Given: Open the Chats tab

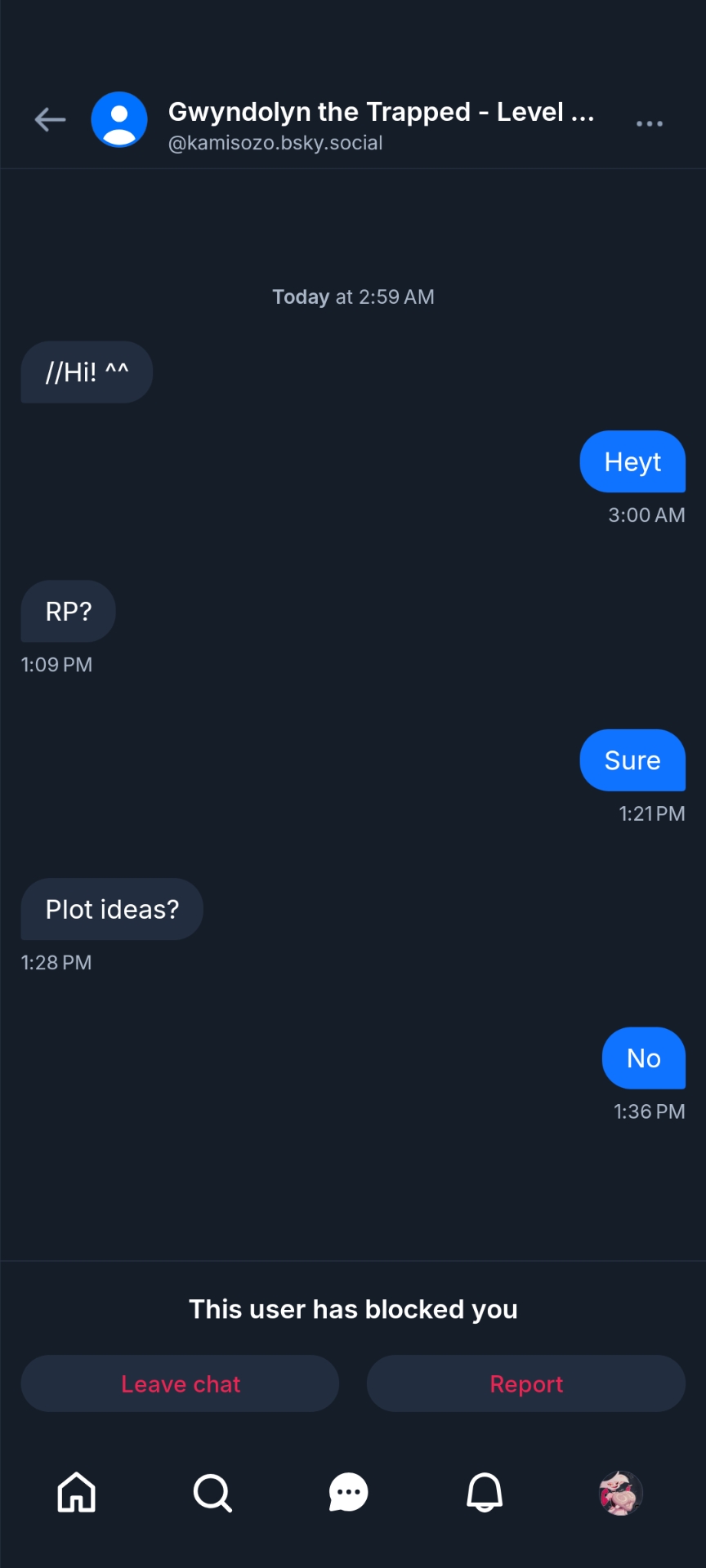Looking at the screenshot, I should [x=349, y=1492].
